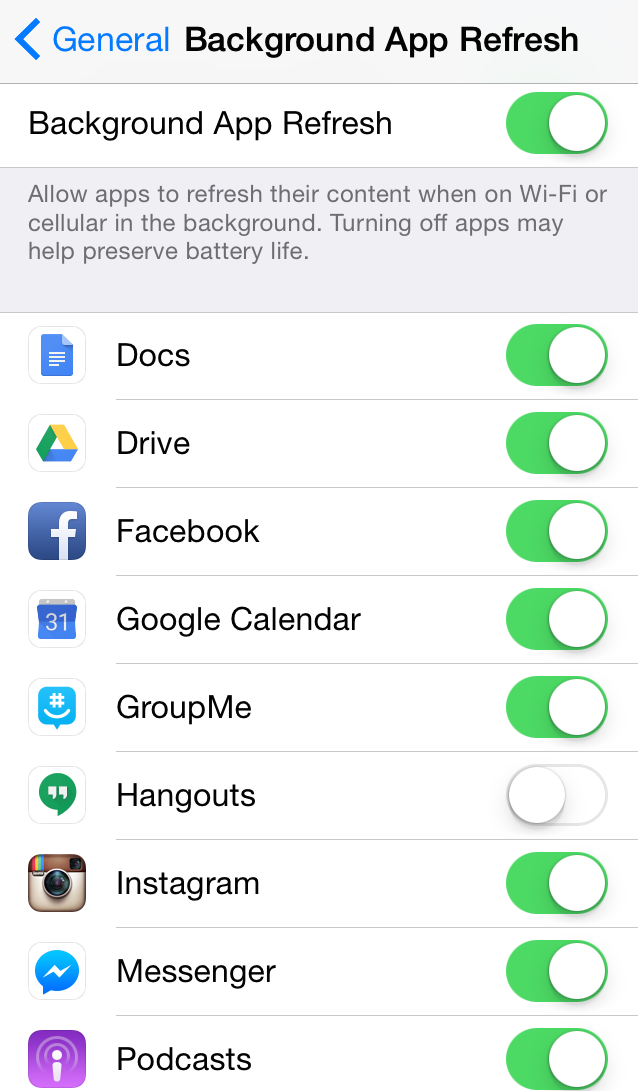Disable background refresh for Docs

557,355
